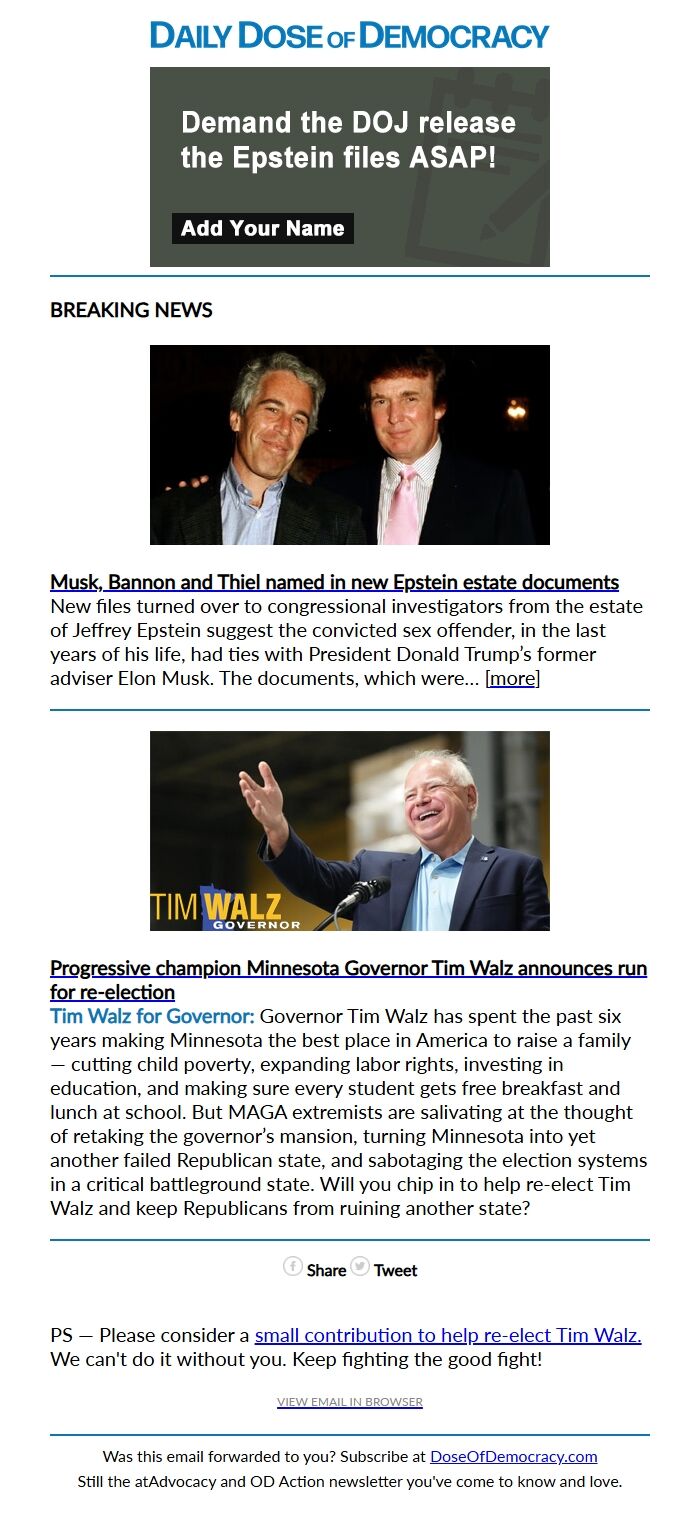Tap the Add Your Name button
The image size is (700, 1513).
262,228
